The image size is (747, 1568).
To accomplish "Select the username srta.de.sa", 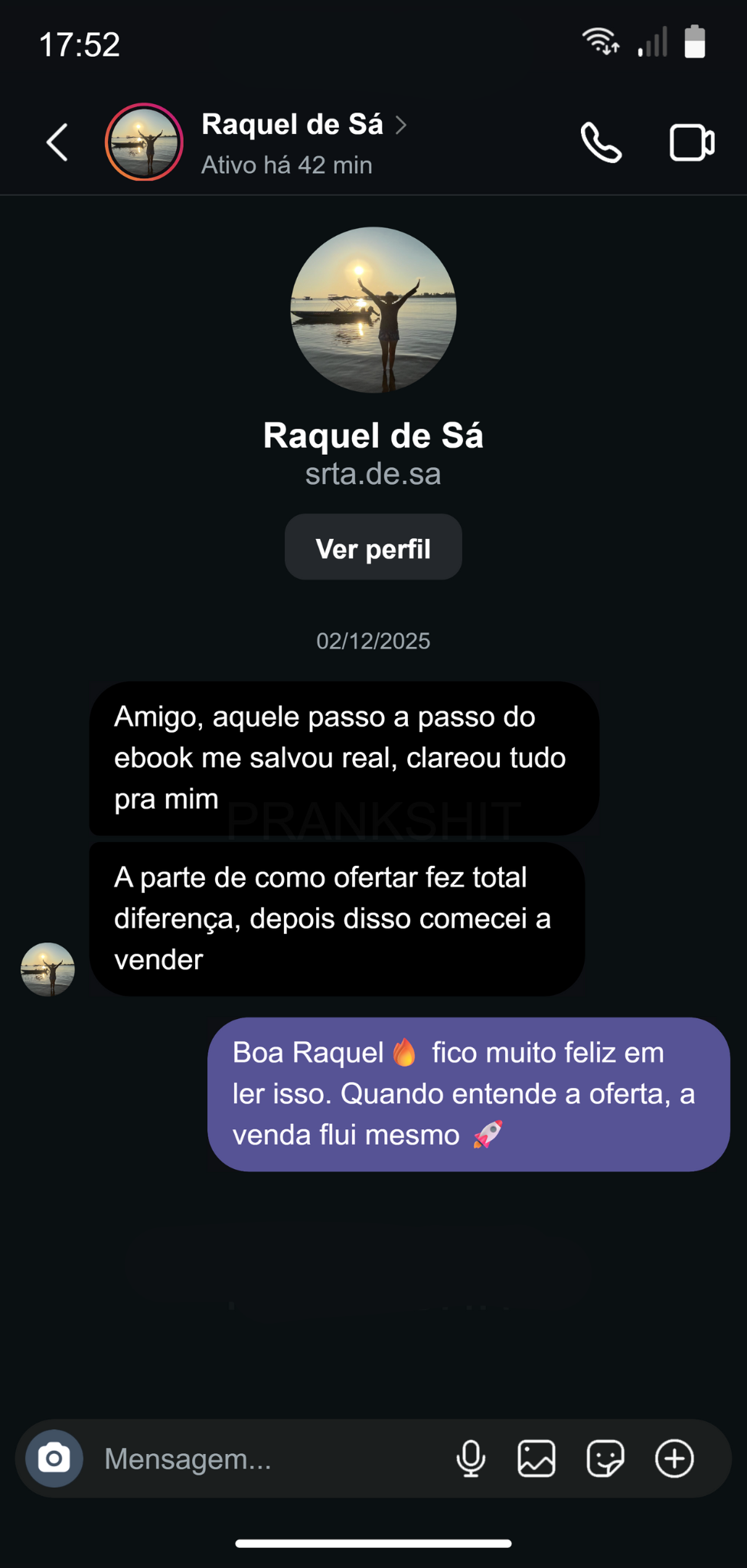I will [x=373, y=474].
